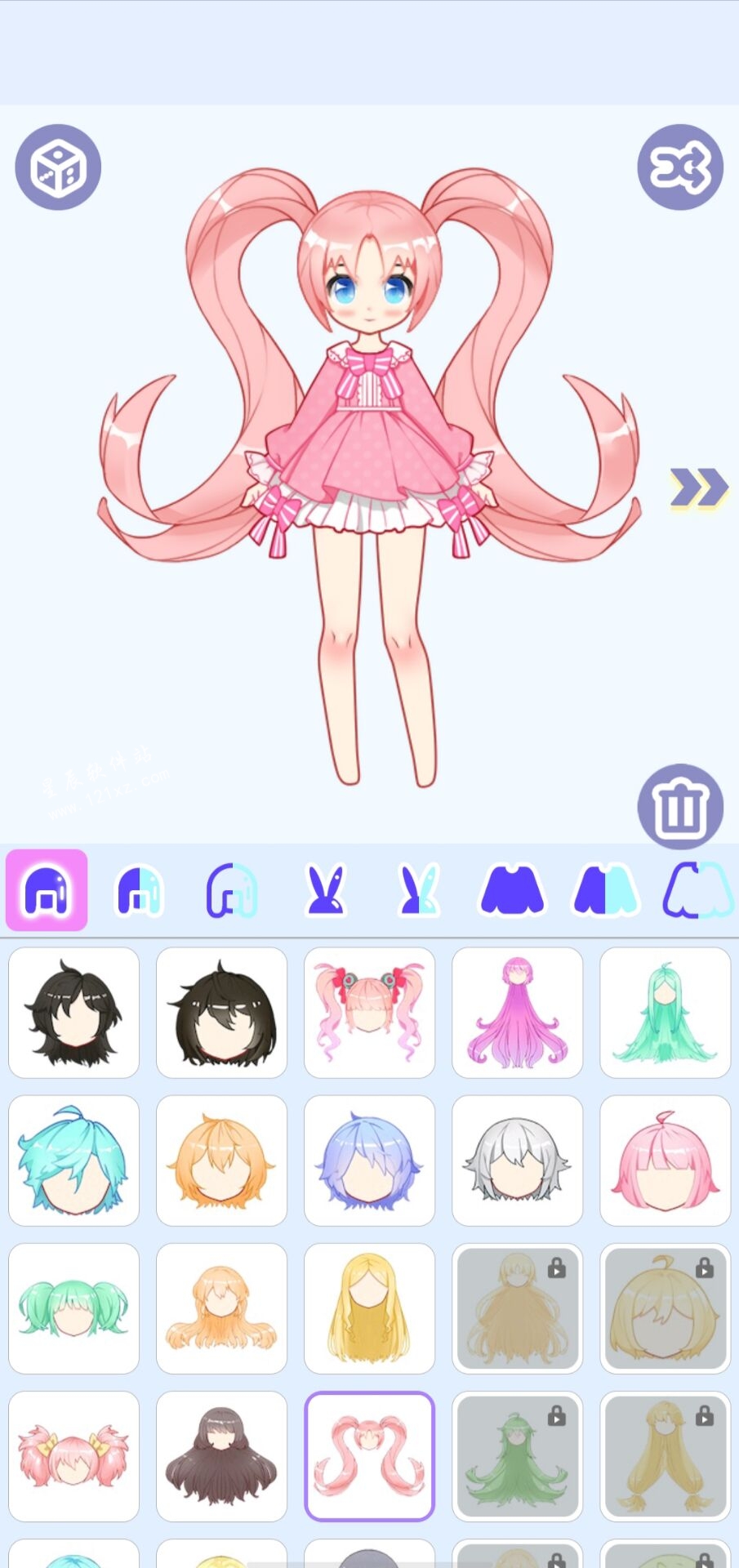
Task: Choose the silver gray short hairstyle
Action: pyautogui.click(x=517, y=1160)
